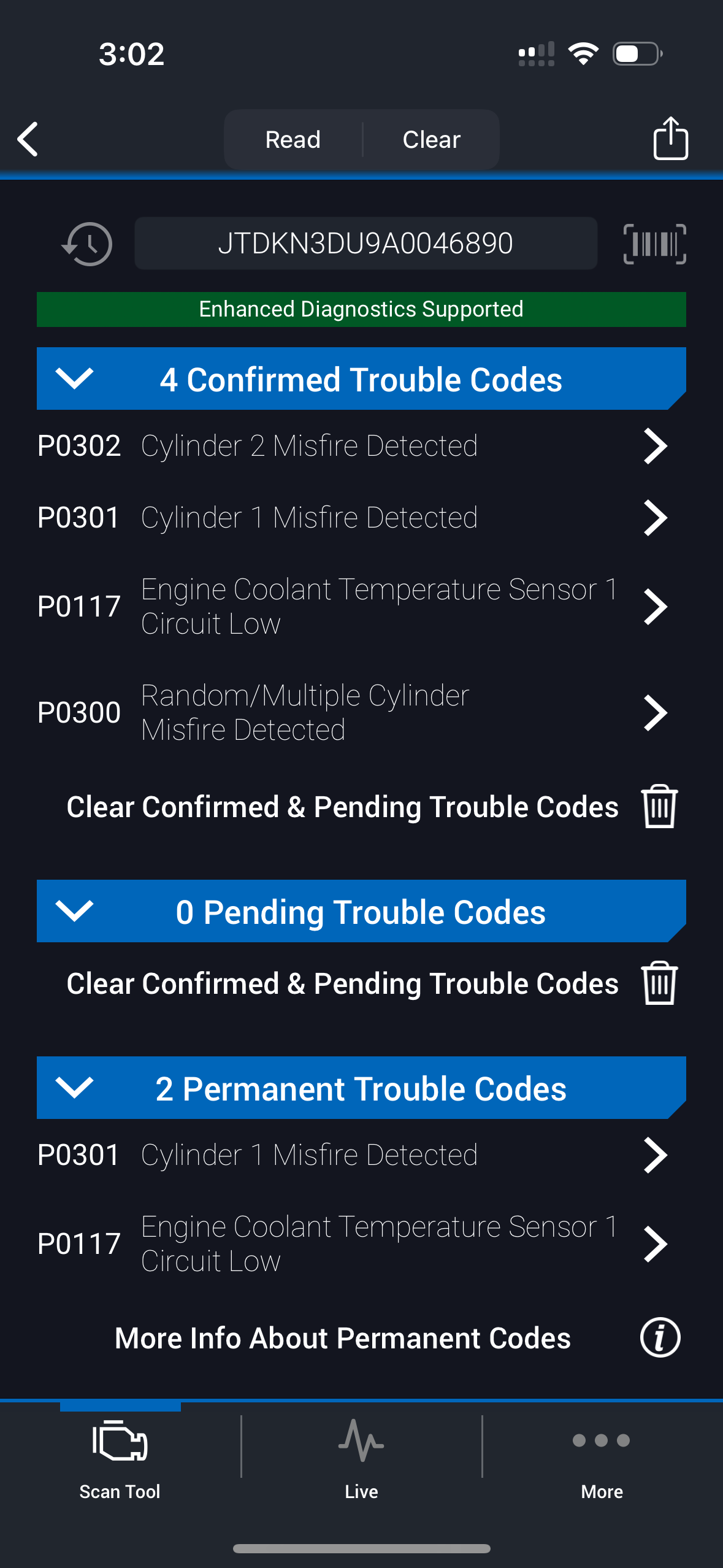Share the diagnostic report
The image size is (723, 1568).
[x=670, y=139]
